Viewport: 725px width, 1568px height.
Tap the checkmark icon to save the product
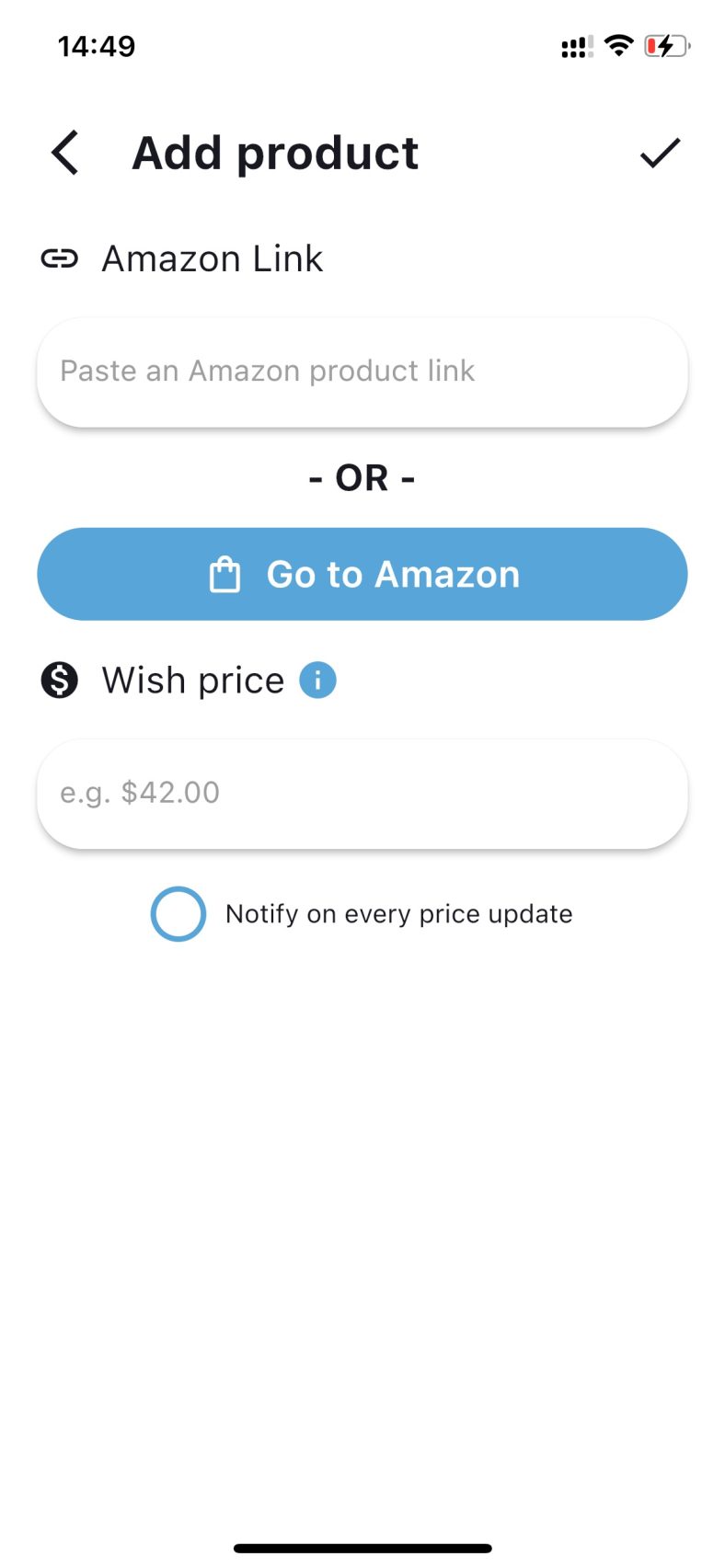click(x=660, y=154)
